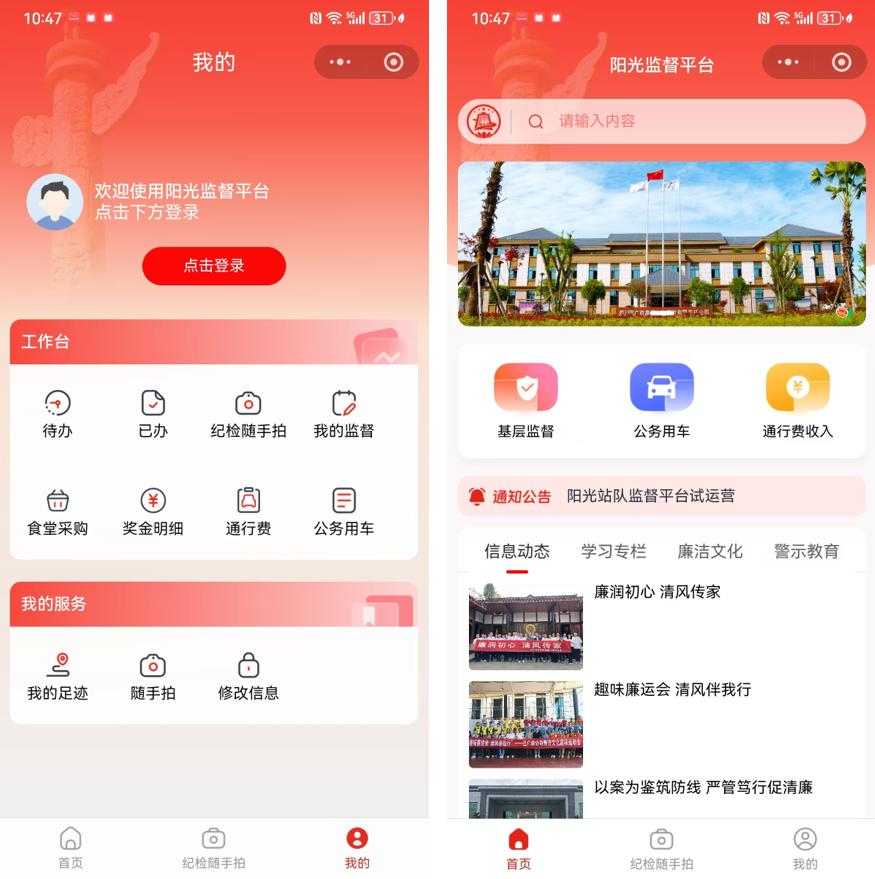Open the article 以案为鉴筑防线 严管笃行促清廉

(703, 788)
